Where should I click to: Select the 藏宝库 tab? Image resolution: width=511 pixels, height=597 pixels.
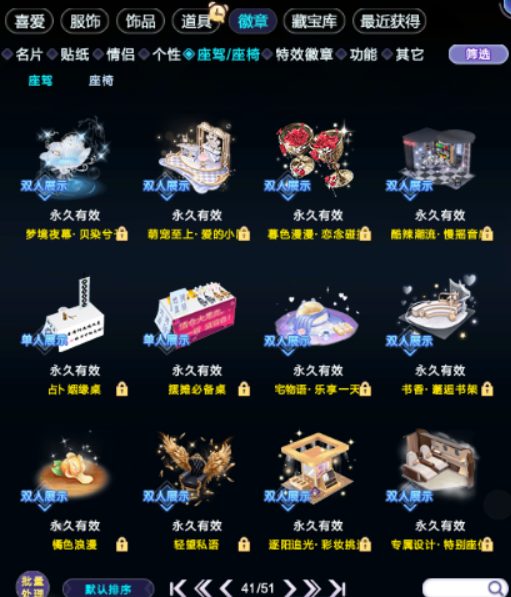click(314, 22)
